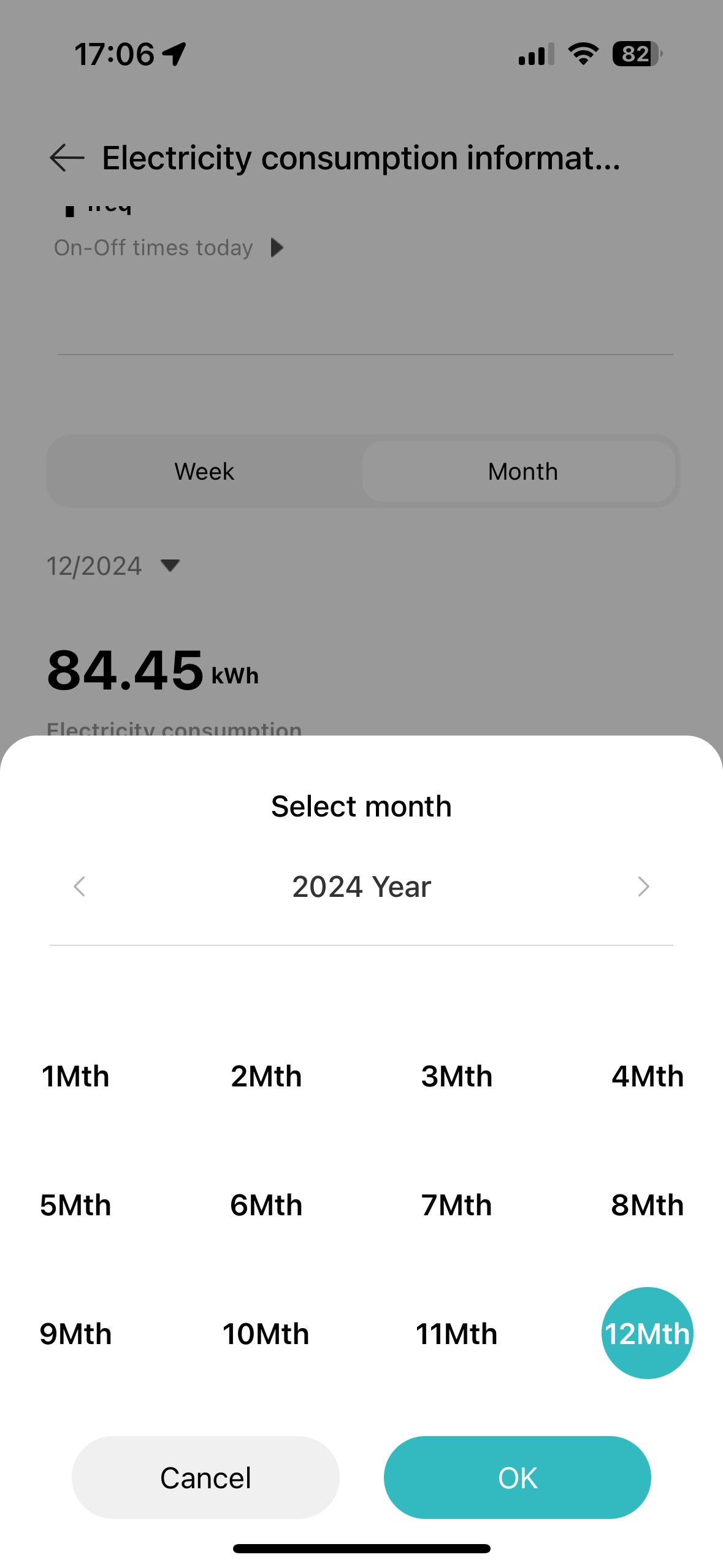Image resolution: width=723 pixels, height=1568 pixels.
Task: Tap the highlighted 12Mth option
Action: (647, 1334)
